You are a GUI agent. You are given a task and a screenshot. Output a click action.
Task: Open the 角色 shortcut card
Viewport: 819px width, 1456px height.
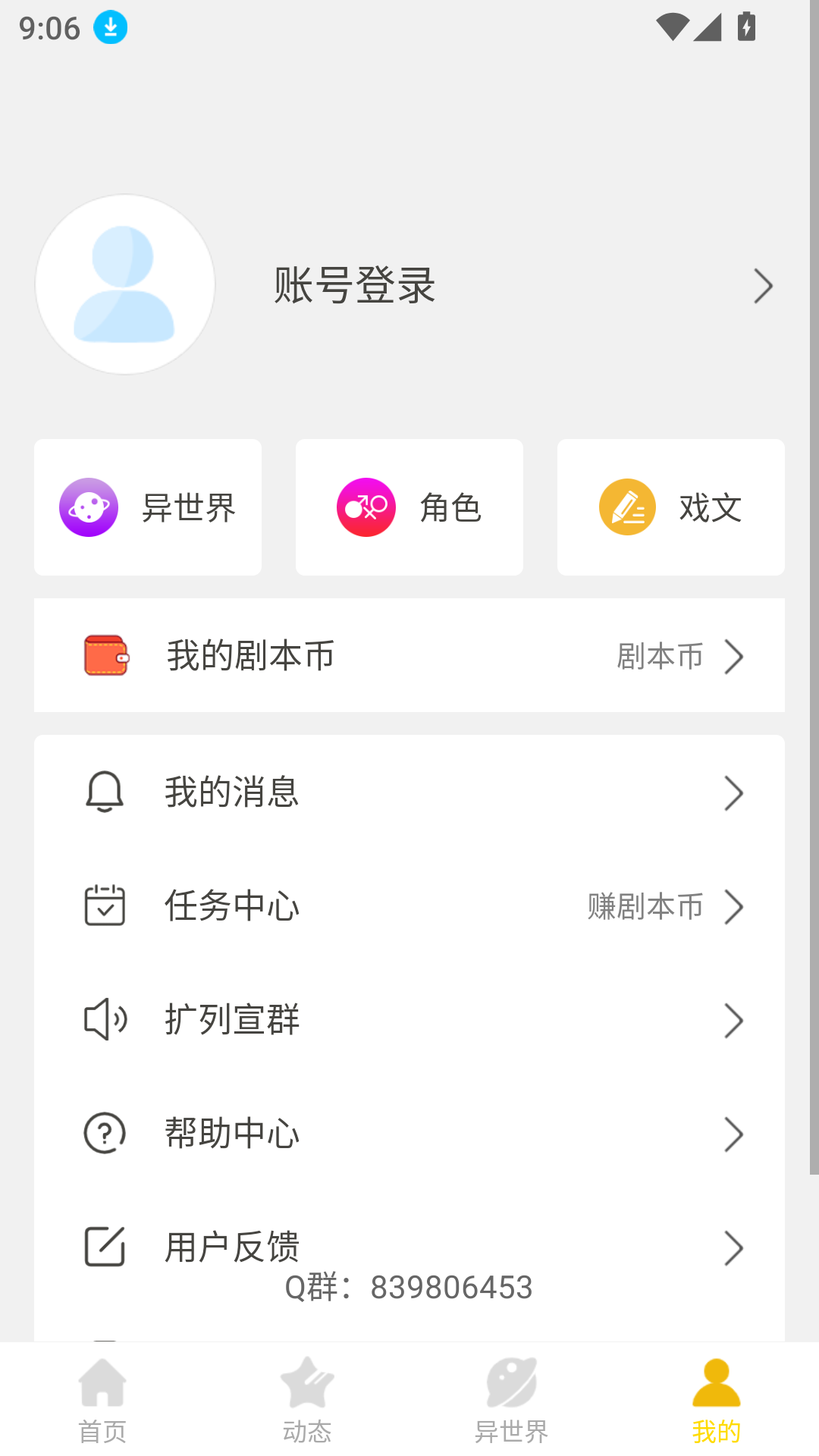click(409, 507)
